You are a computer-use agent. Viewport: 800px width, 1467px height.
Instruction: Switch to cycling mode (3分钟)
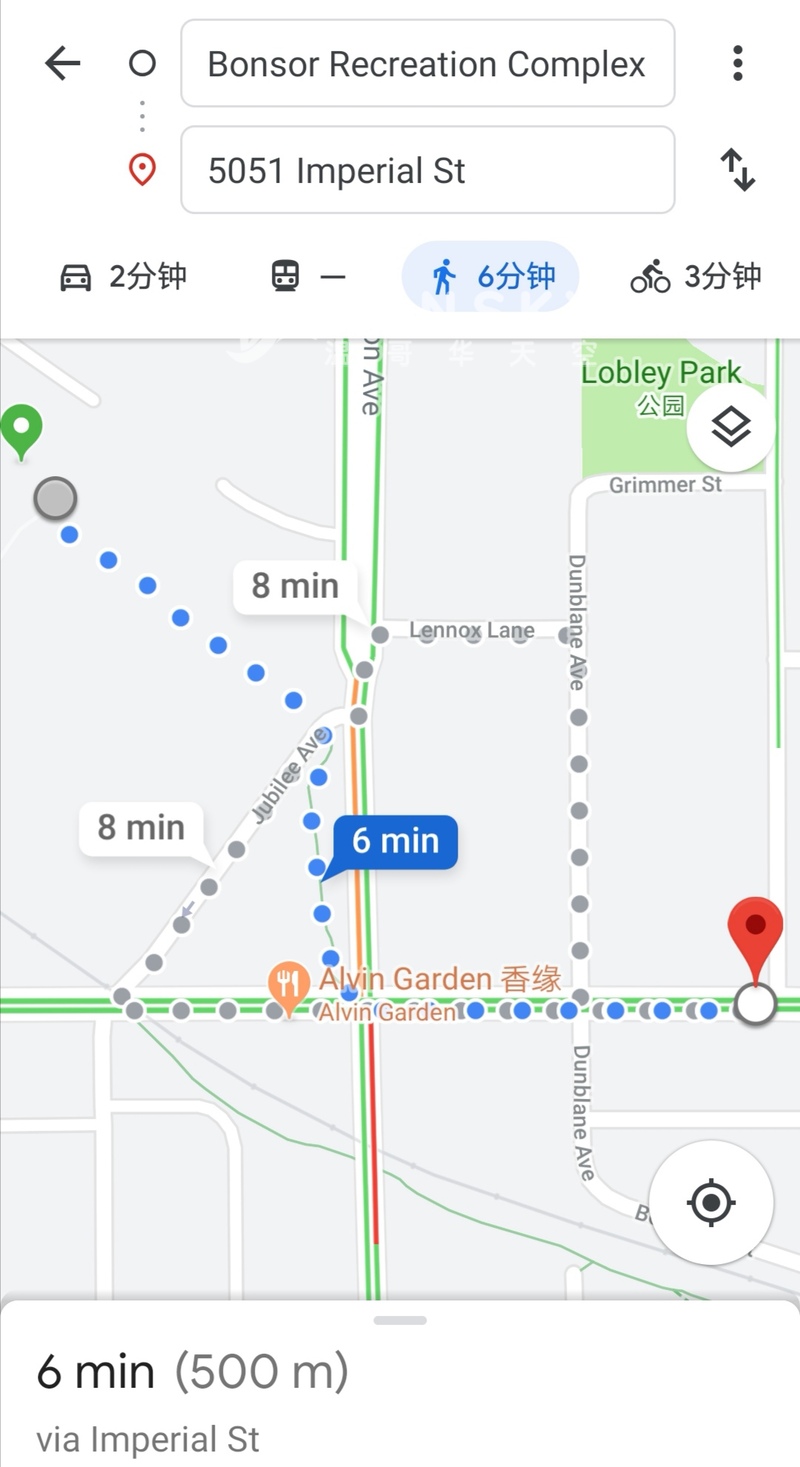696,276
